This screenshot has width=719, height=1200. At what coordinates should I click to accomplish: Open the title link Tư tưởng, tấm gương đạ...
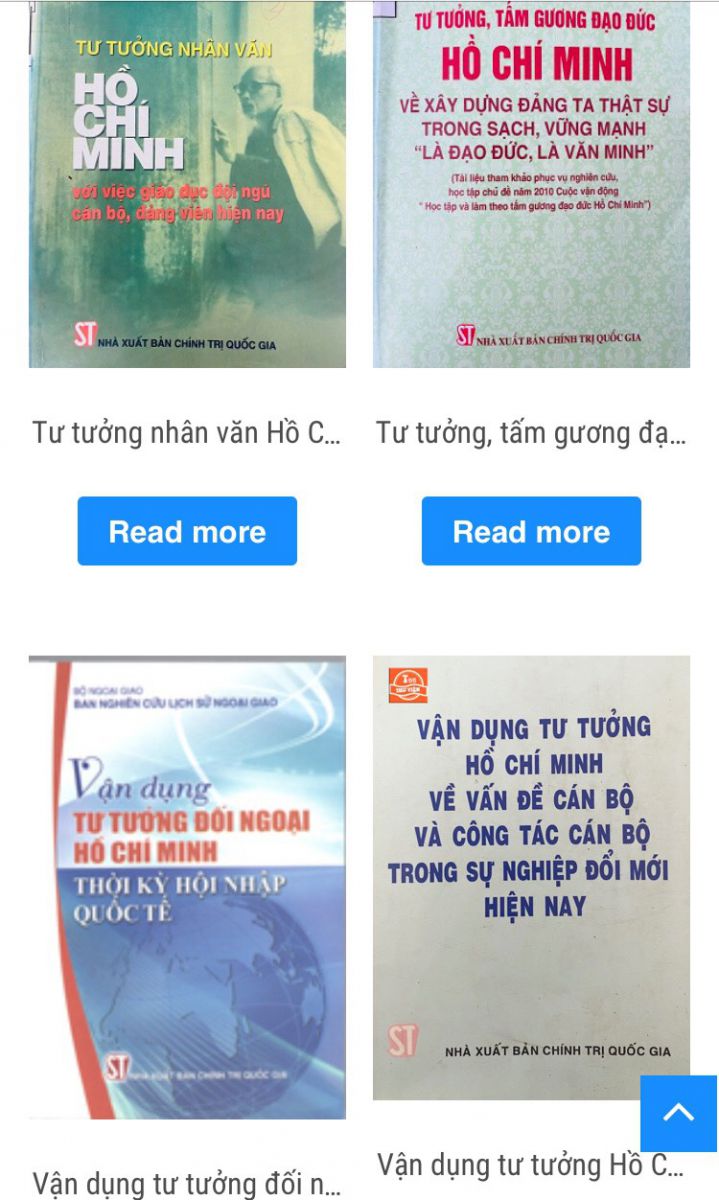point(531,433)
